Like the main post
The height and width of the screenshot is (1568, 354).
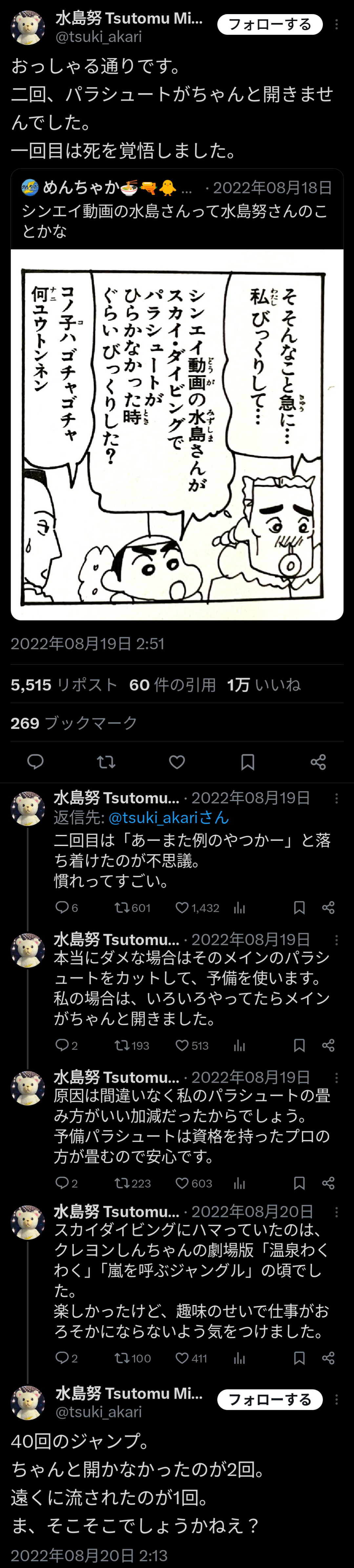177,761
